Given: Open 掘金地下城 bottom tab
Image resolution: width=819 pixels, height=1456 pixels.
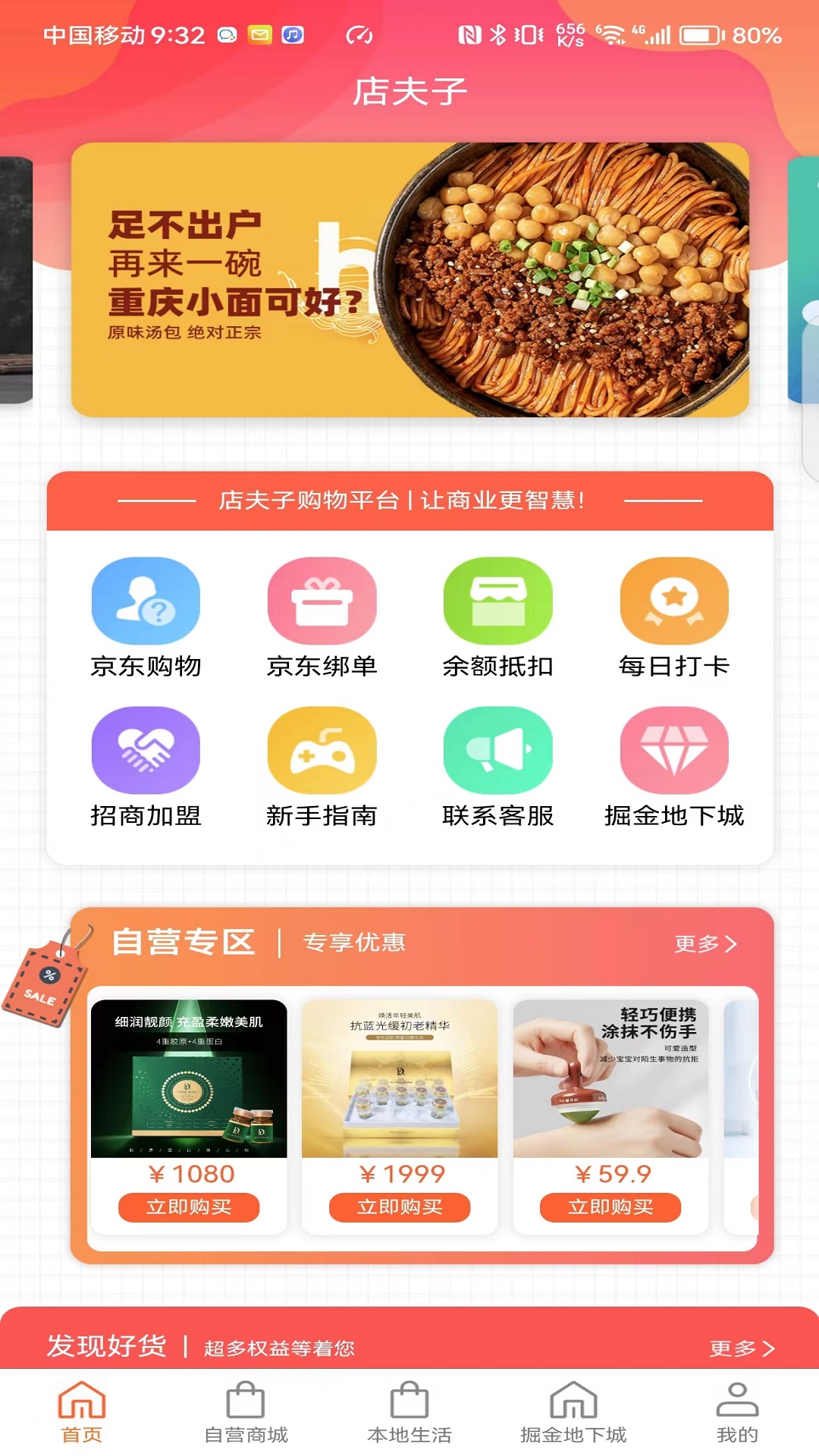Looking at the screenshot, I should click(573, 1412).
